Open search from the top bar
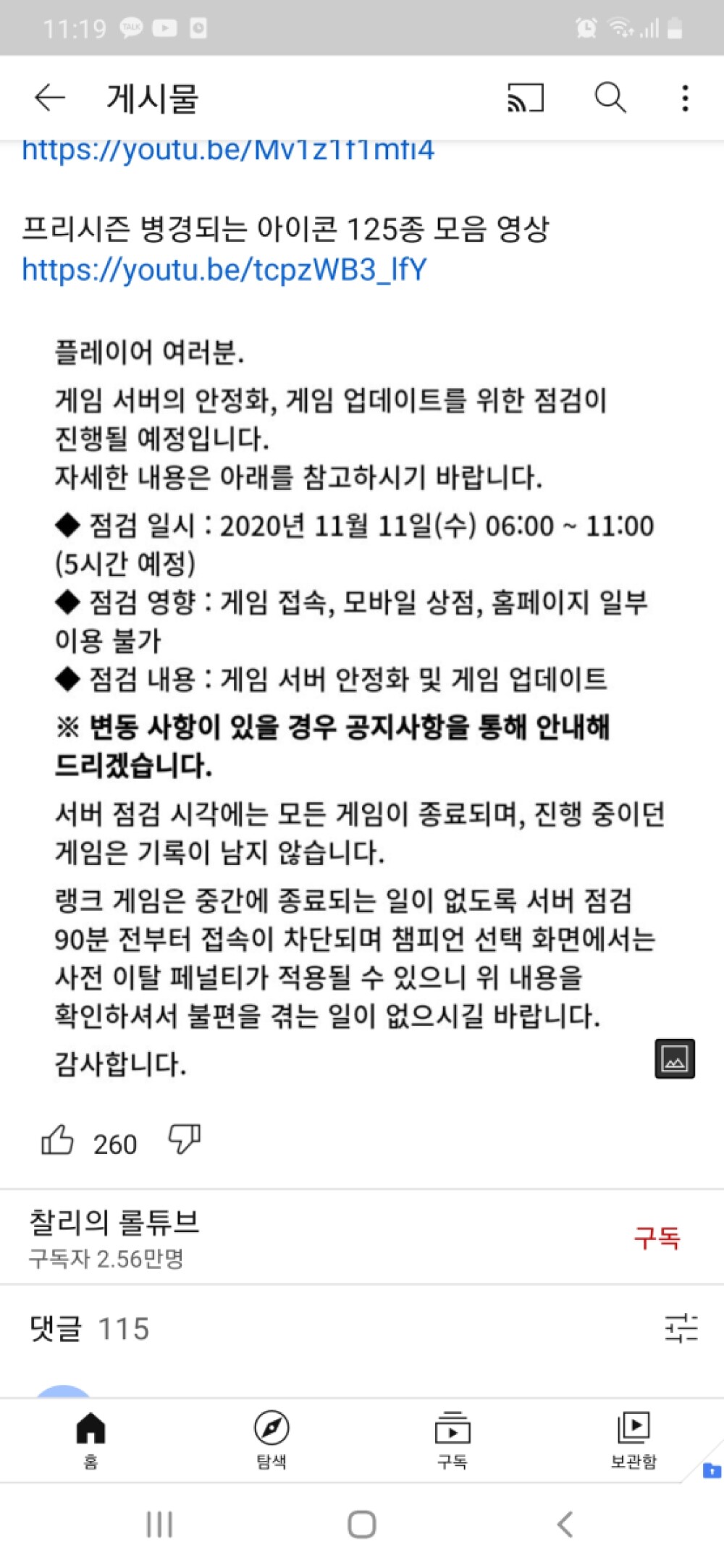 coord(610,98)
